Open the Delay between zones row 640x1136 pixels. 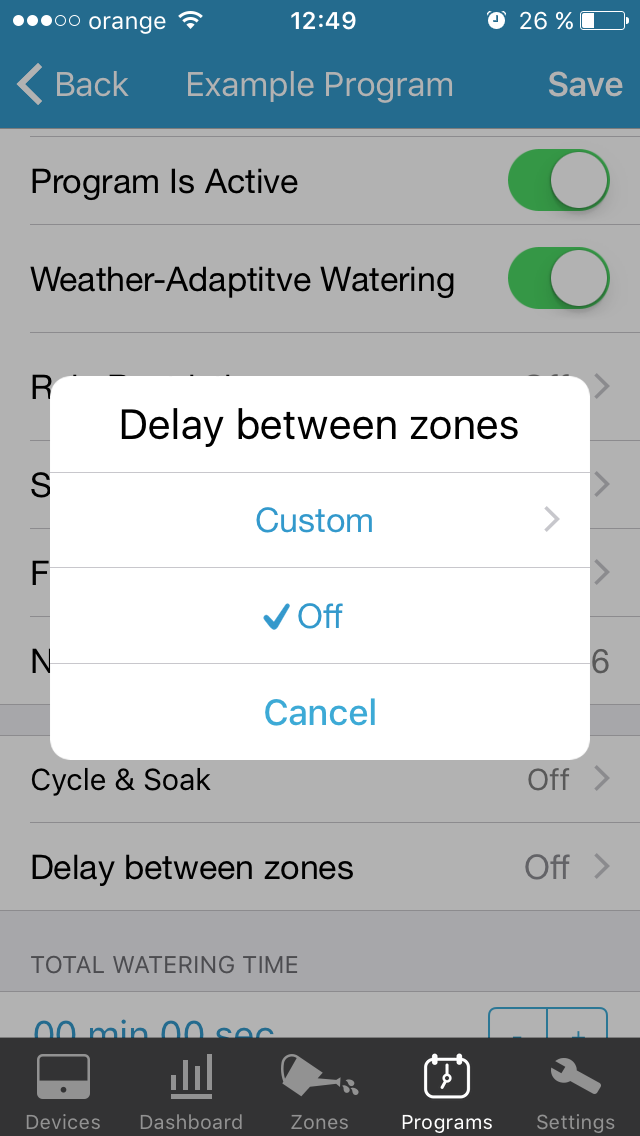point(320,866)
